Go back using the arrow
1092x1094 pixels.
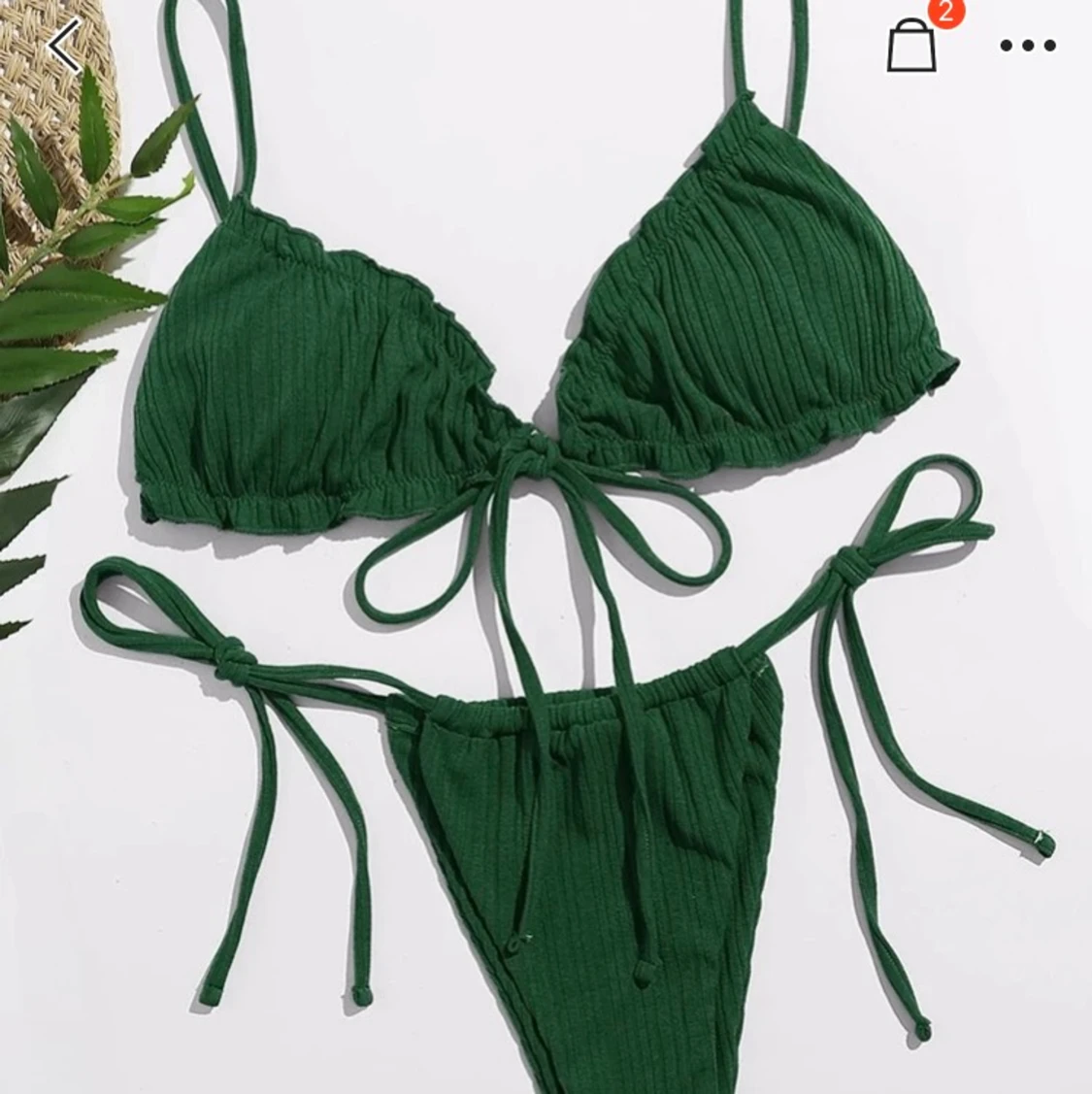tap(64, 46)
